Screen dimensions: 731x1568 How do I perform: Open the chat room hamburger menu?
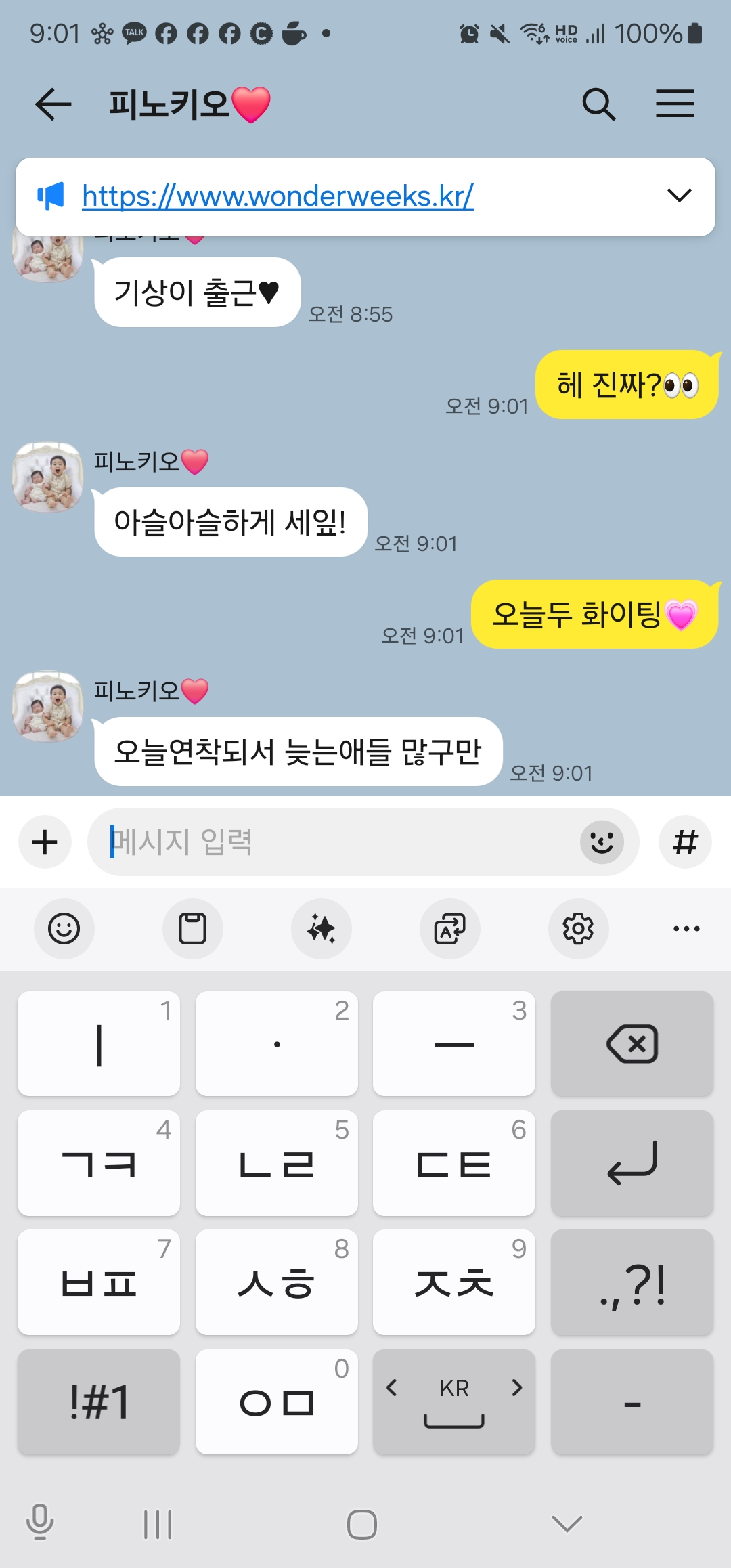[675, 104]
